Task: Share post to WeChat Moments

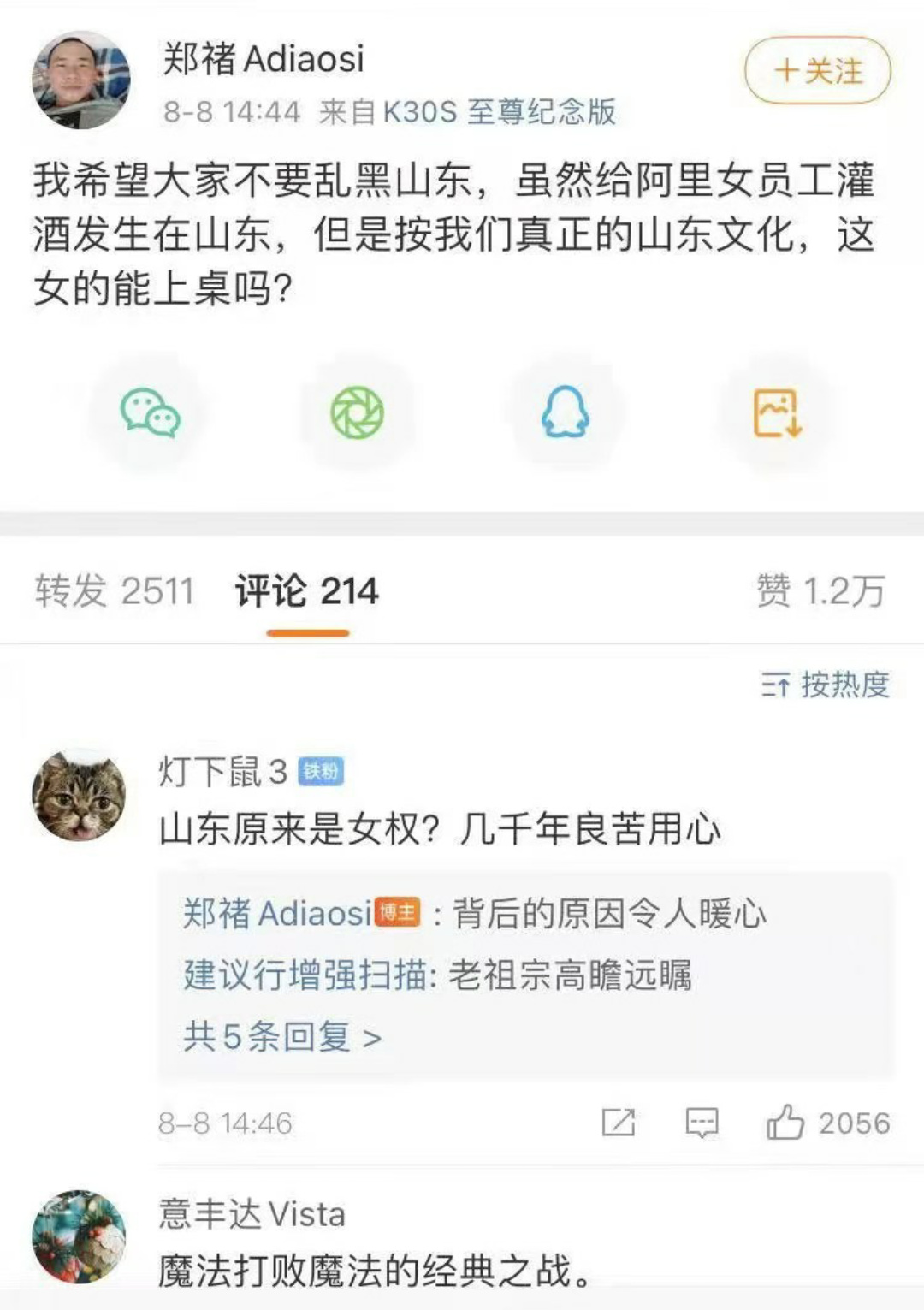Action: pos(357,413)
